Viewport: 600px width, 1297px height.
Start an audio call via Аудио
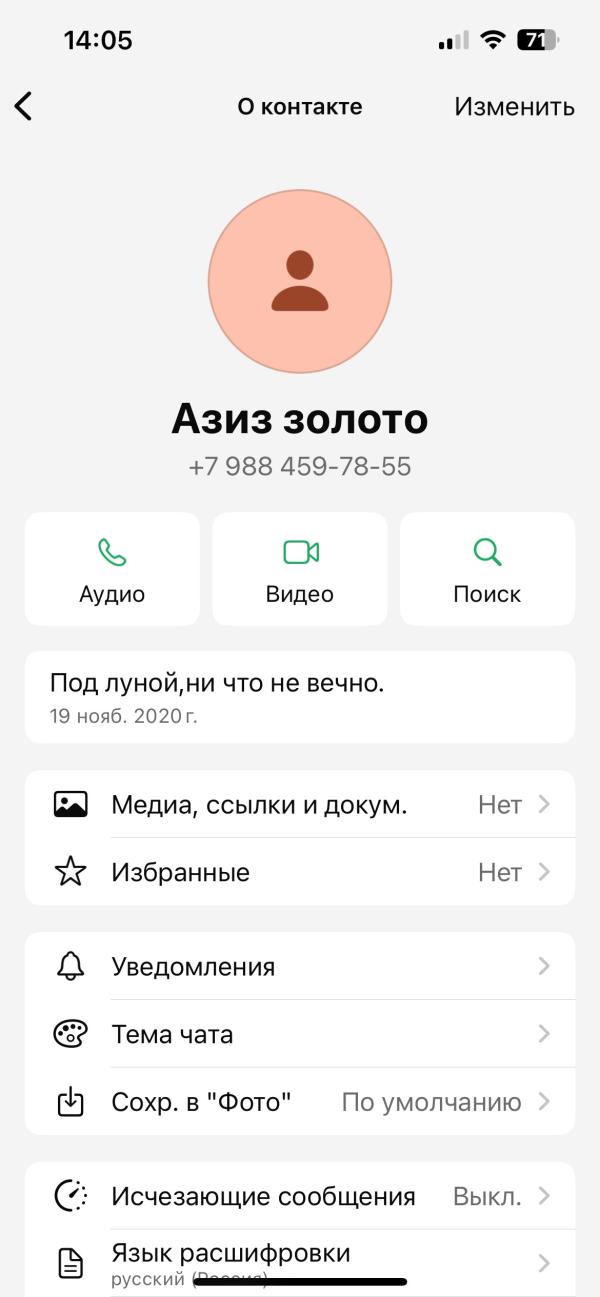click(x=112, y=569)
